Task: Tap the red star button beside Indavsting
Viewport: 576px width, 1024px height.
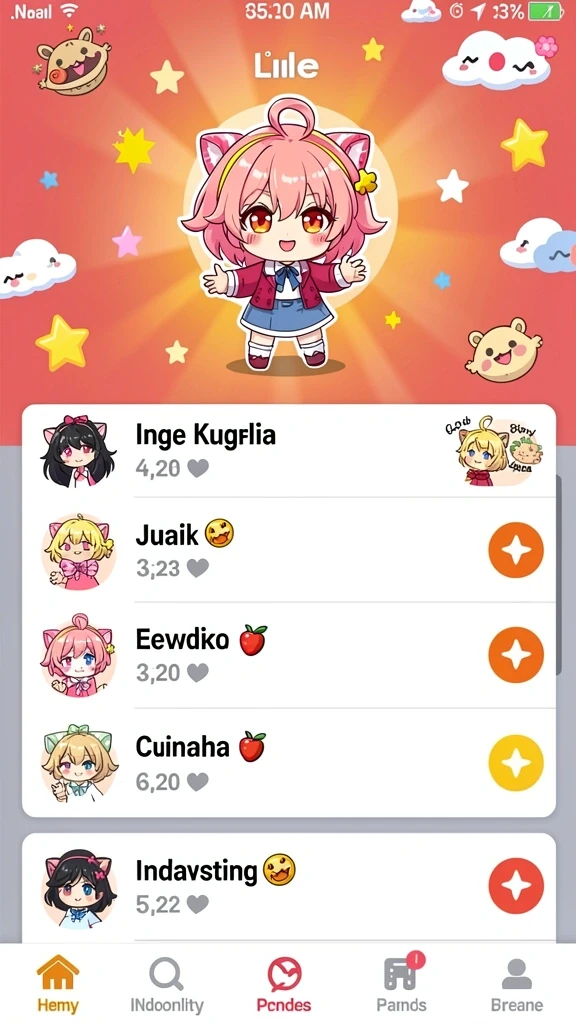Action: tap(516, 886)
